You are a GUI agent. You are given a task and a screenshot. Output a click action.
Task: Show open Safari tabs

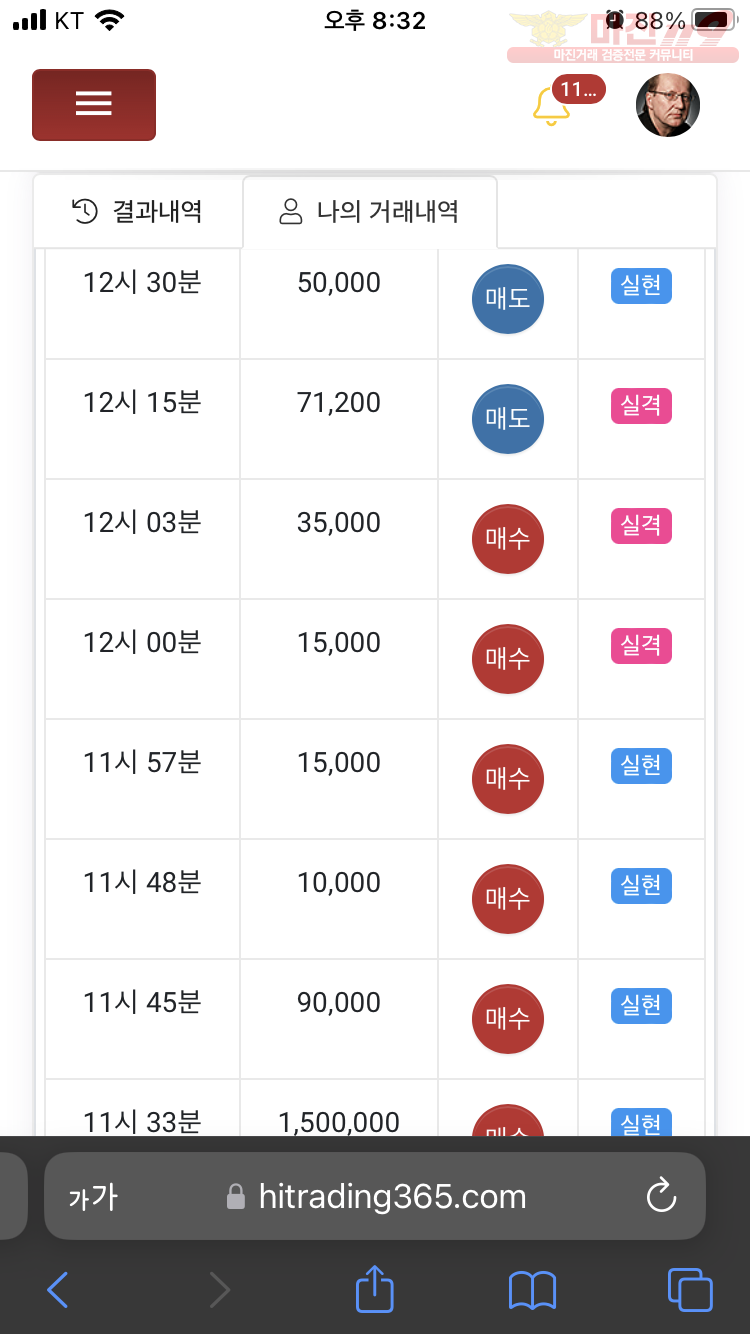click(x=690, y=1290)
